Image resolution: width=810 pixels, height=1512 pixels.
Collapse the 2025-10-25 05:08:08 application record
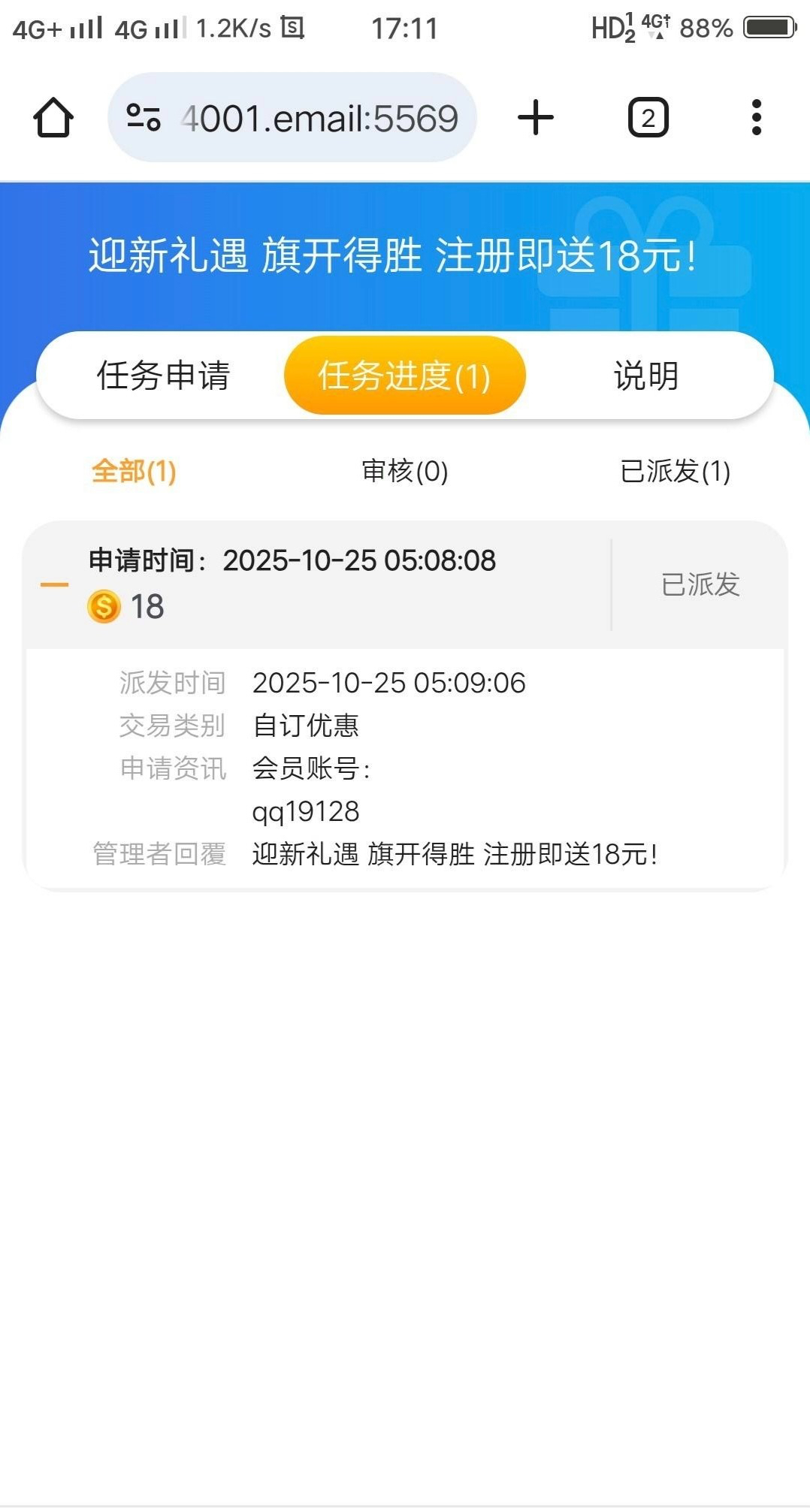point(54,584)
